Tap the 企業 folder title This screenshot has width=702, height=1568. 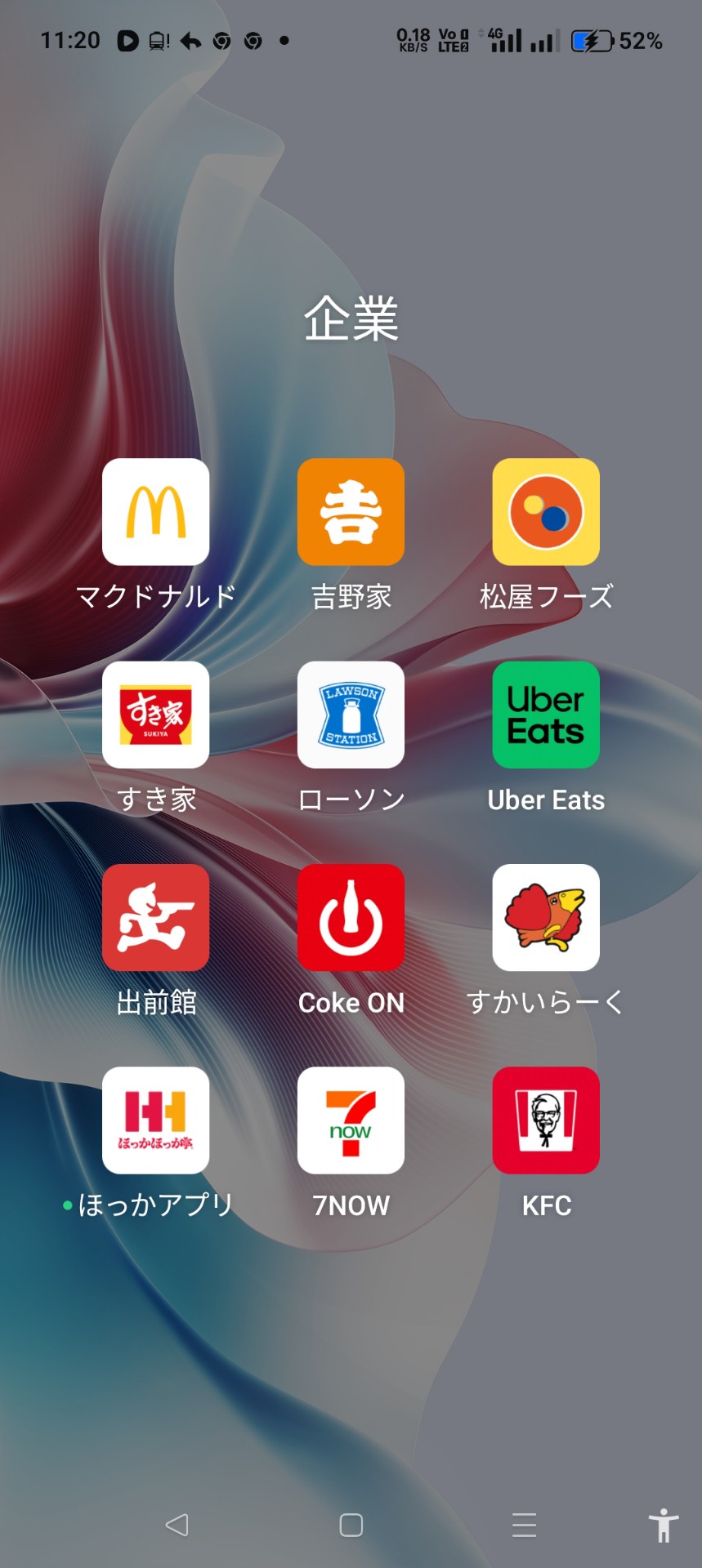tap(351, 318)
